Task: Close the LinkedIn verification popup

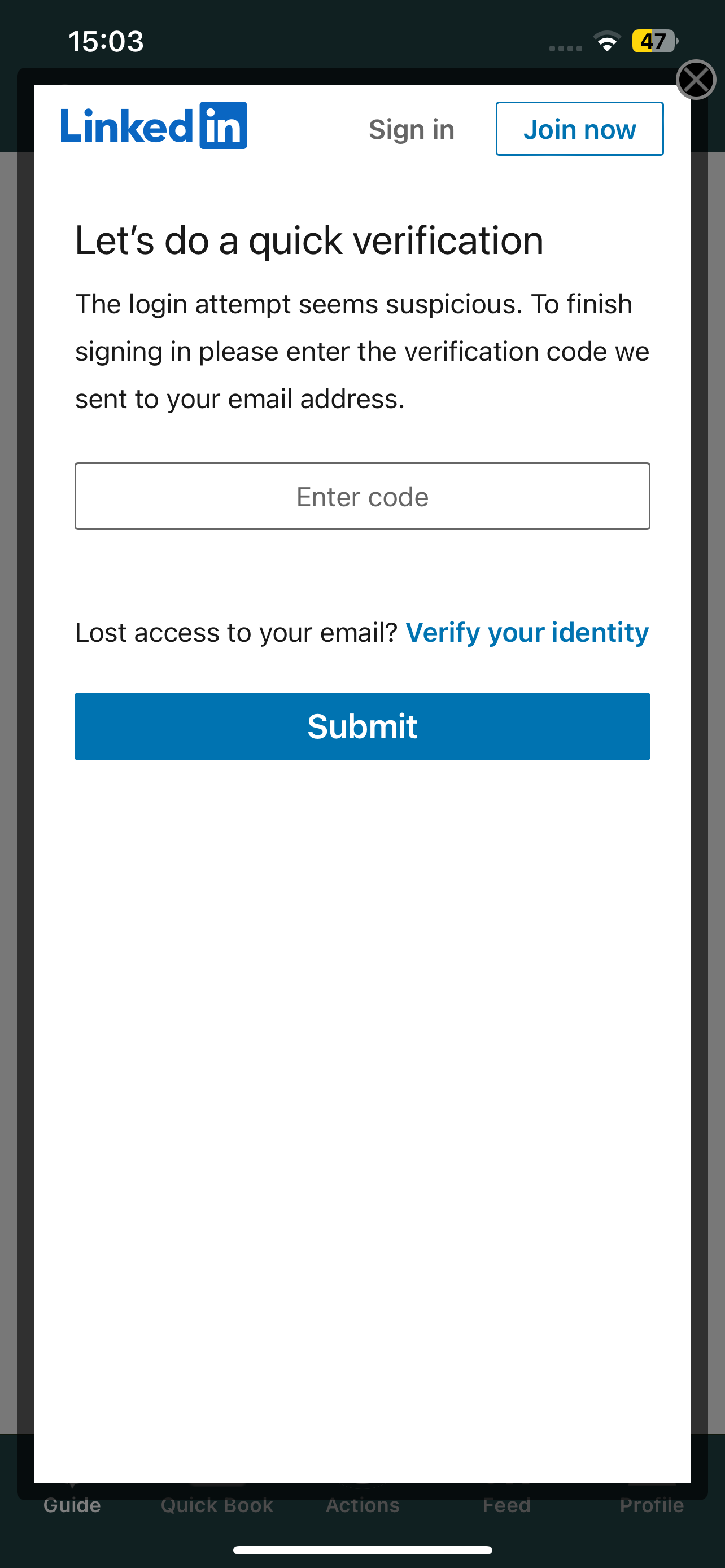Action: [696, 80]
